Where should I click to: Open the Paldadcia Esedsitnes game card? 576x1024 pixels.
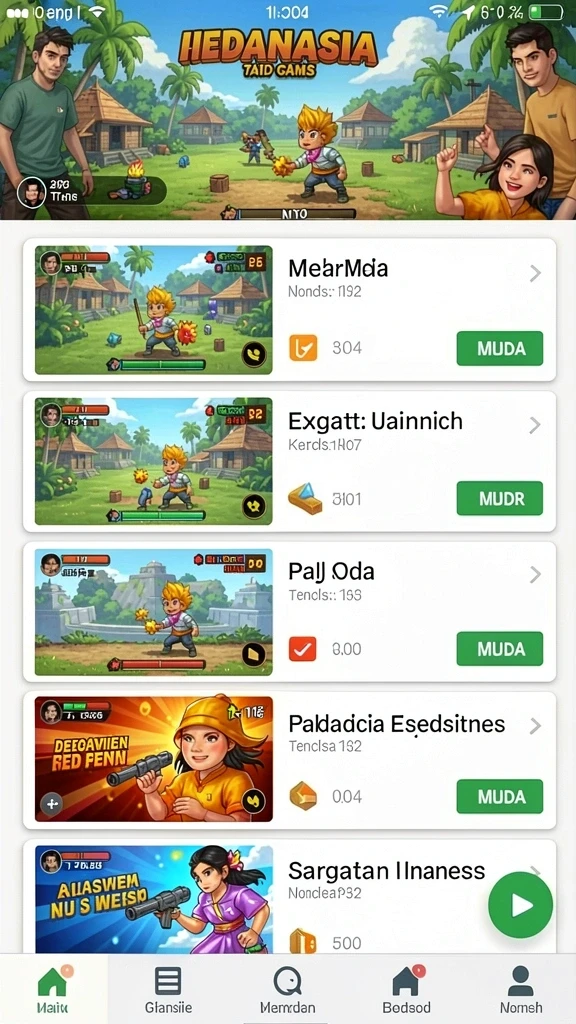(x=289, y=761)
